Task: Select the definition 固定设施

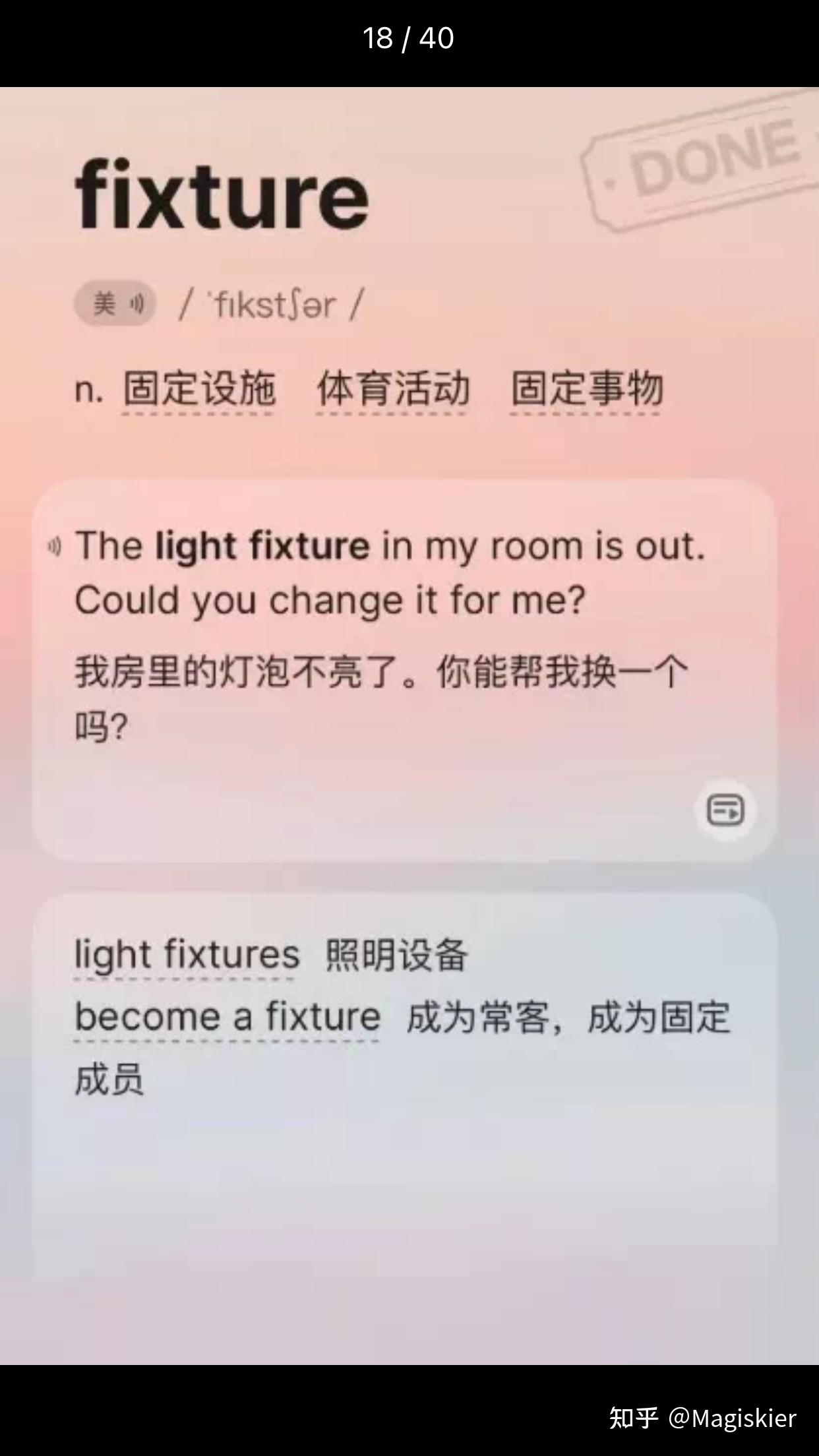Action: point(198,388)
